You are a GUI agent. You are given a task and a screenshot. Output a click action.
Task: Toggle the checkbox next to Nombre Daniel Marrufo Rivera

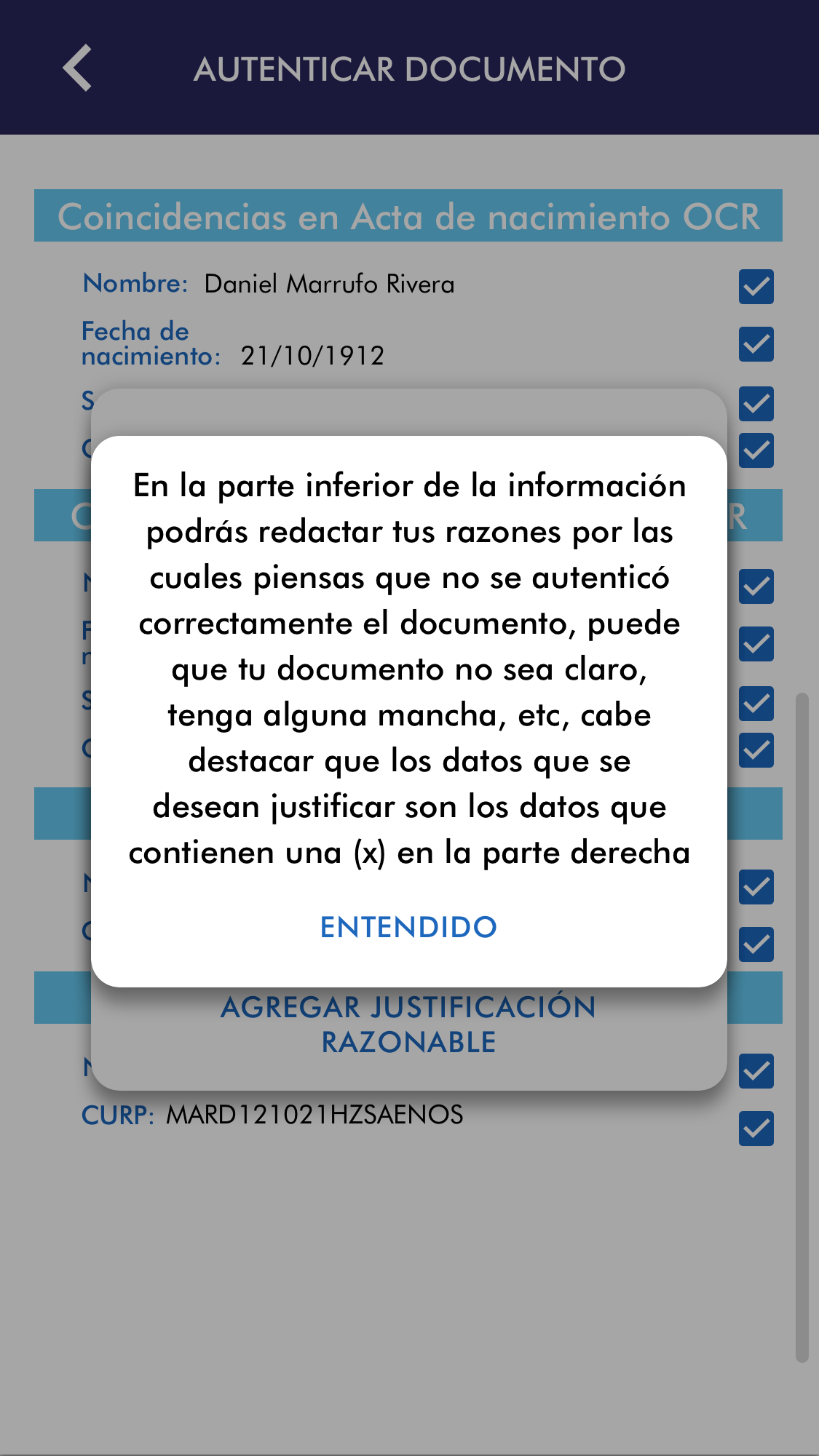756,287
